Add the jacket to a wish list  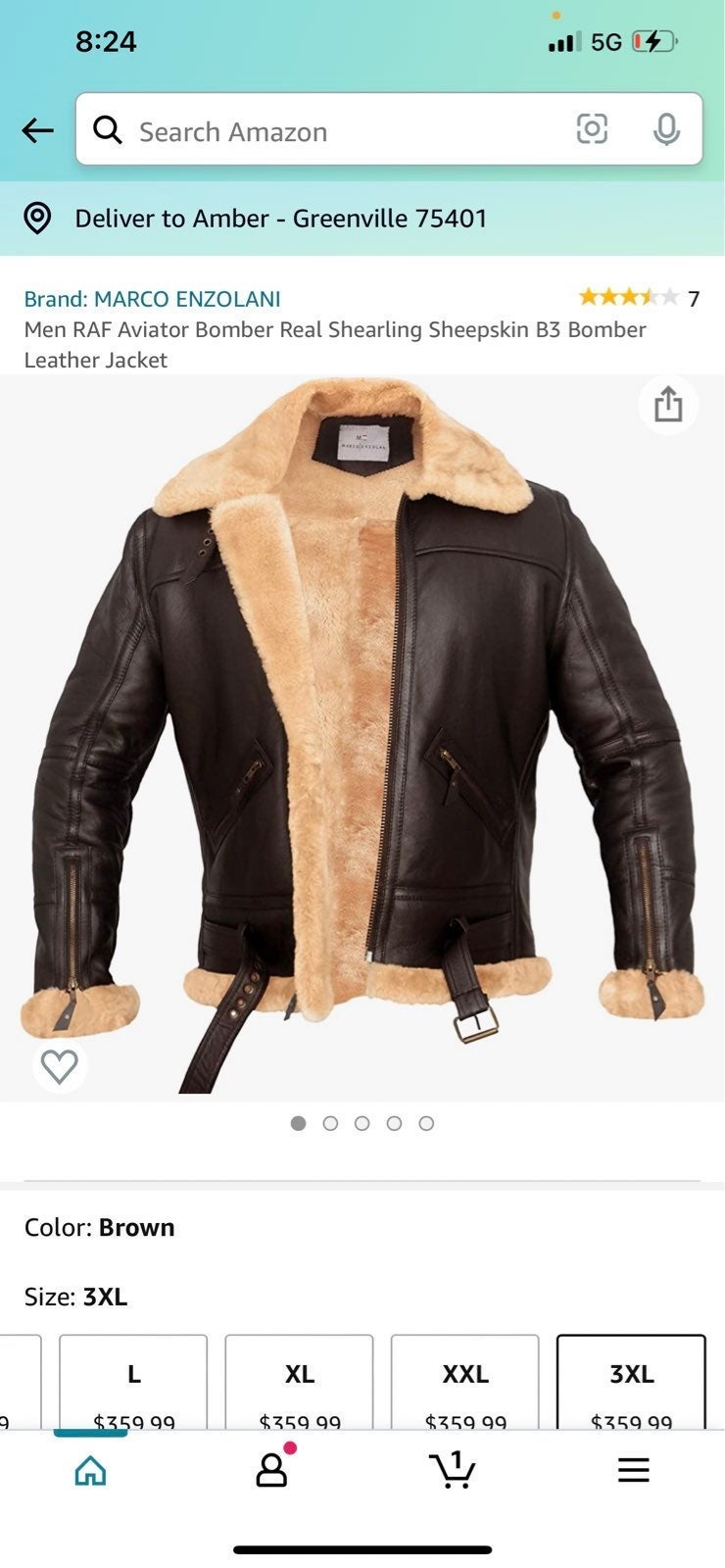pyautogui.click(x=60, y=1066)
